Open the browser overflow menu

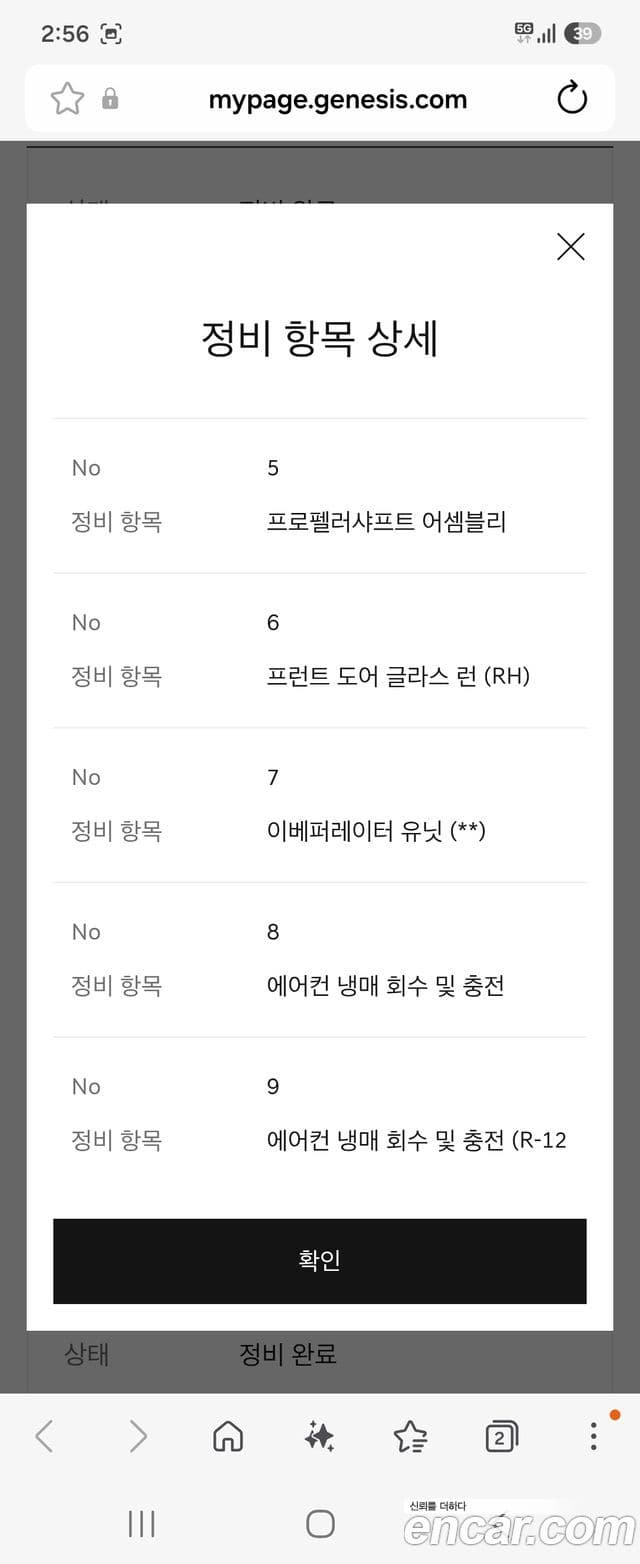(x=593, y=1437)
